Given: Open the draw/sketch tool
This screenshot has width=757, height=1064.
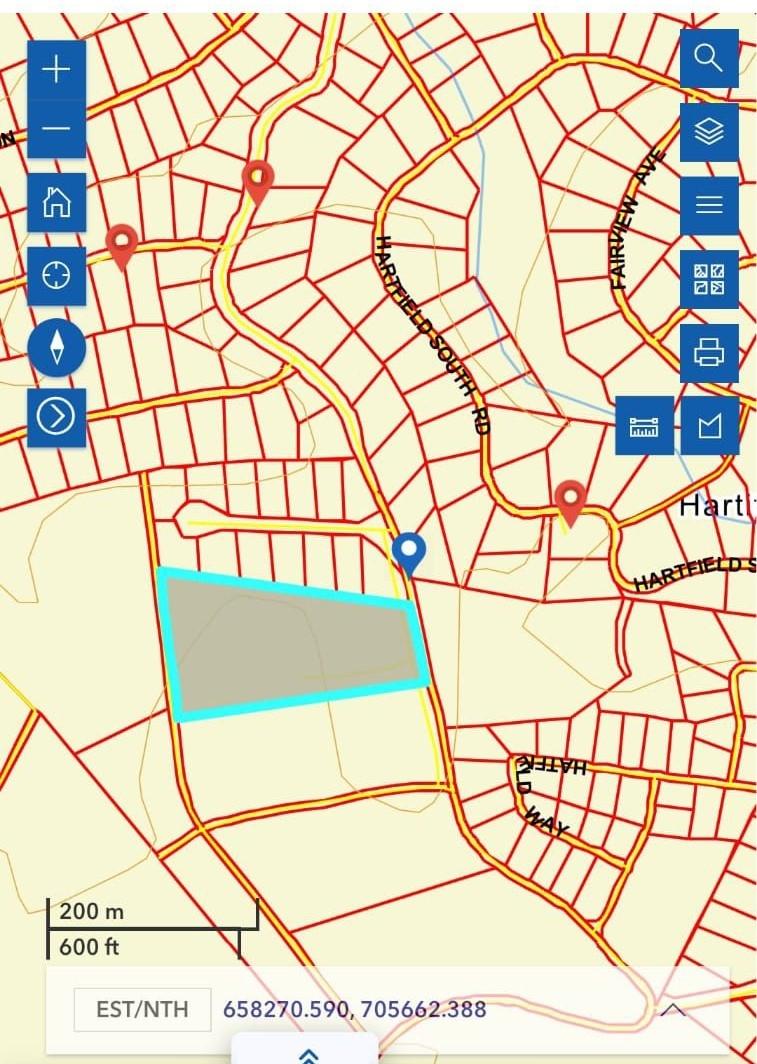Looking at the screenshot, I should pos(709,426).
